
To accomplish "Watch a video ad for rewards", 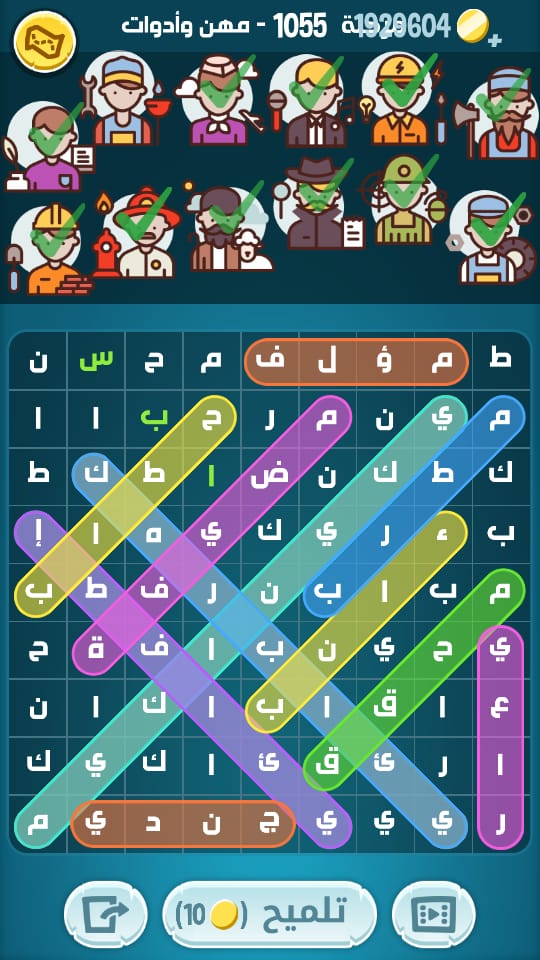I will click(x=433, y=915).
